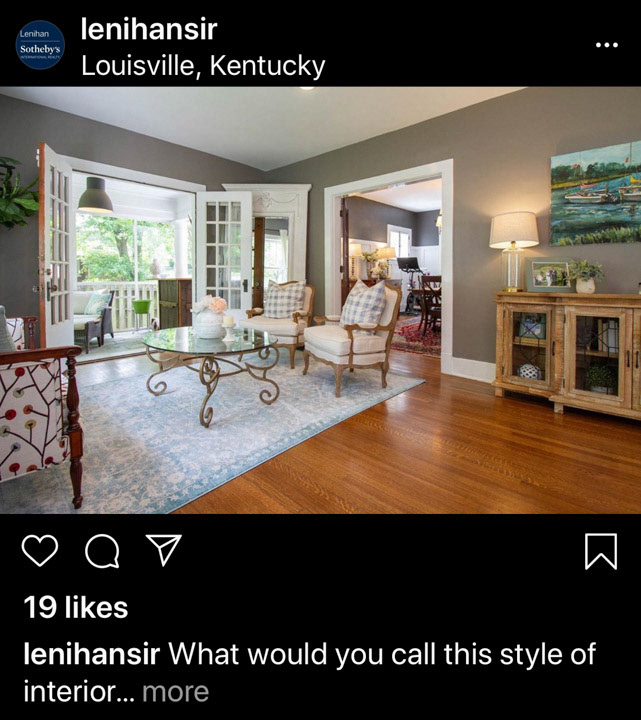Open lenihansir username in the caption
The image size is (641, 720).
point(91,655)
